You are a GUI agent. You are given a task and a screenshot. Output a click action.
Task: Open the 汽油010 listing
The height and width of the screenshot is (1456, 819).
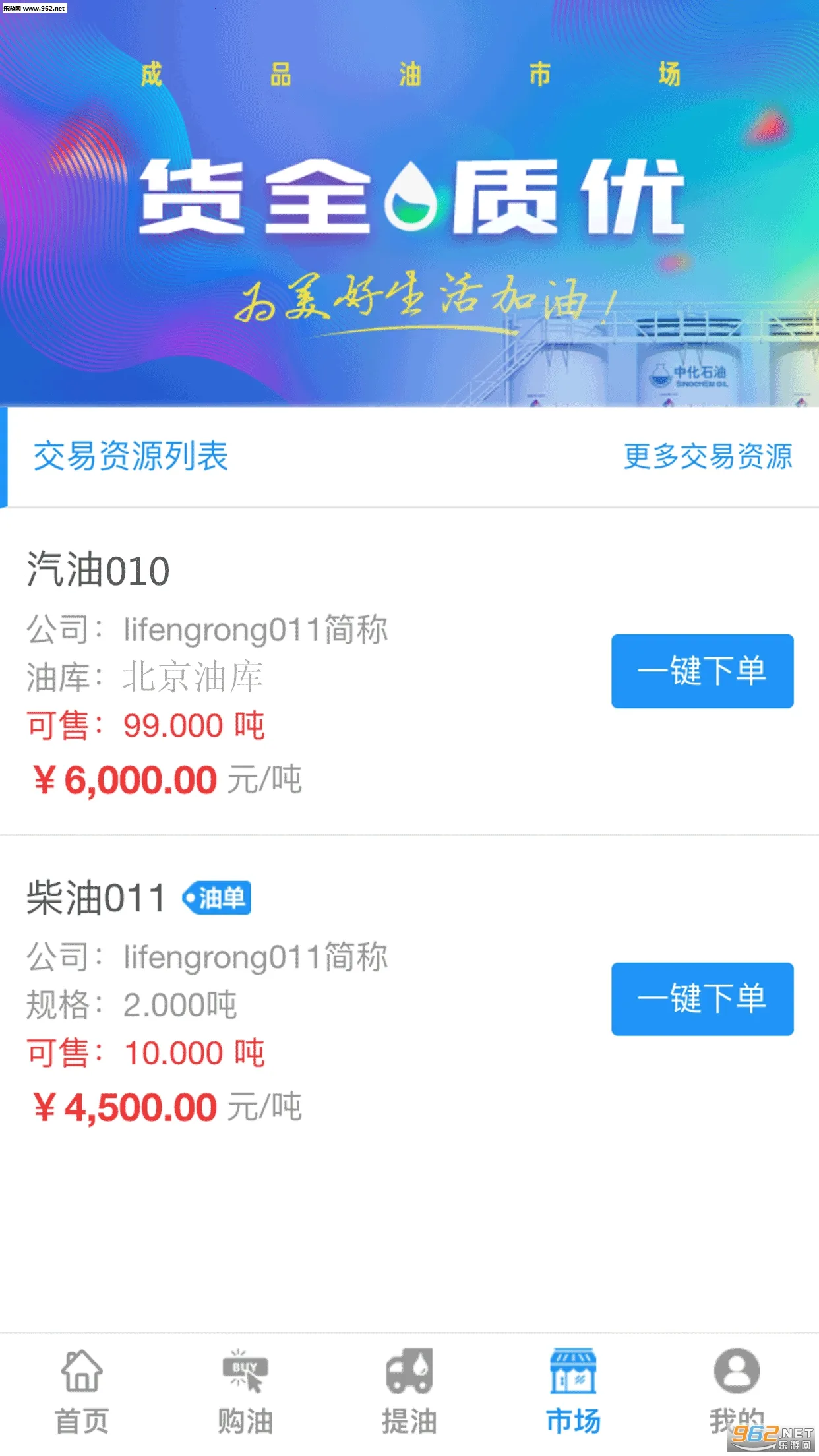(x=99, y=571)
